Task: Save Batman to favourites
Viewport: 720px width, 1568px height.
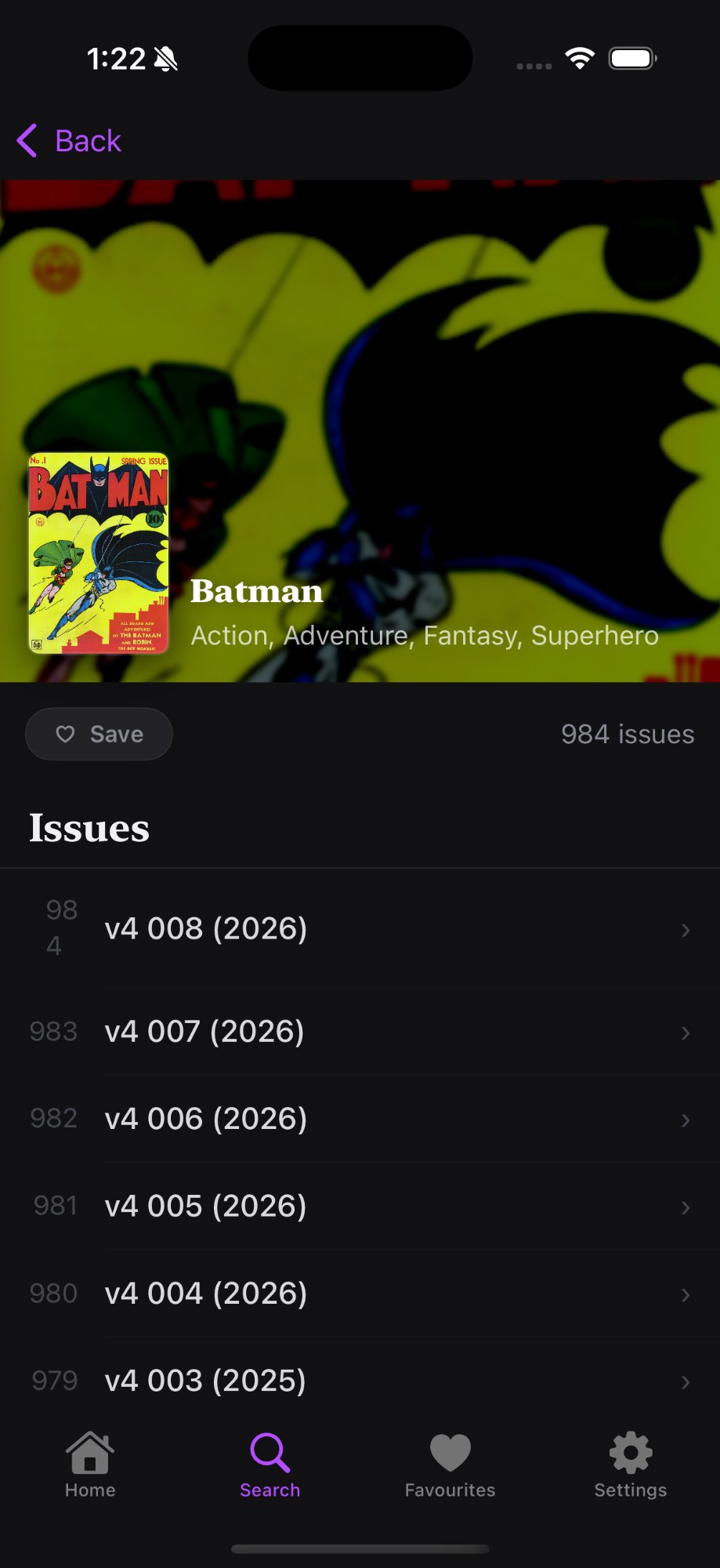Action: pos(99,734)
